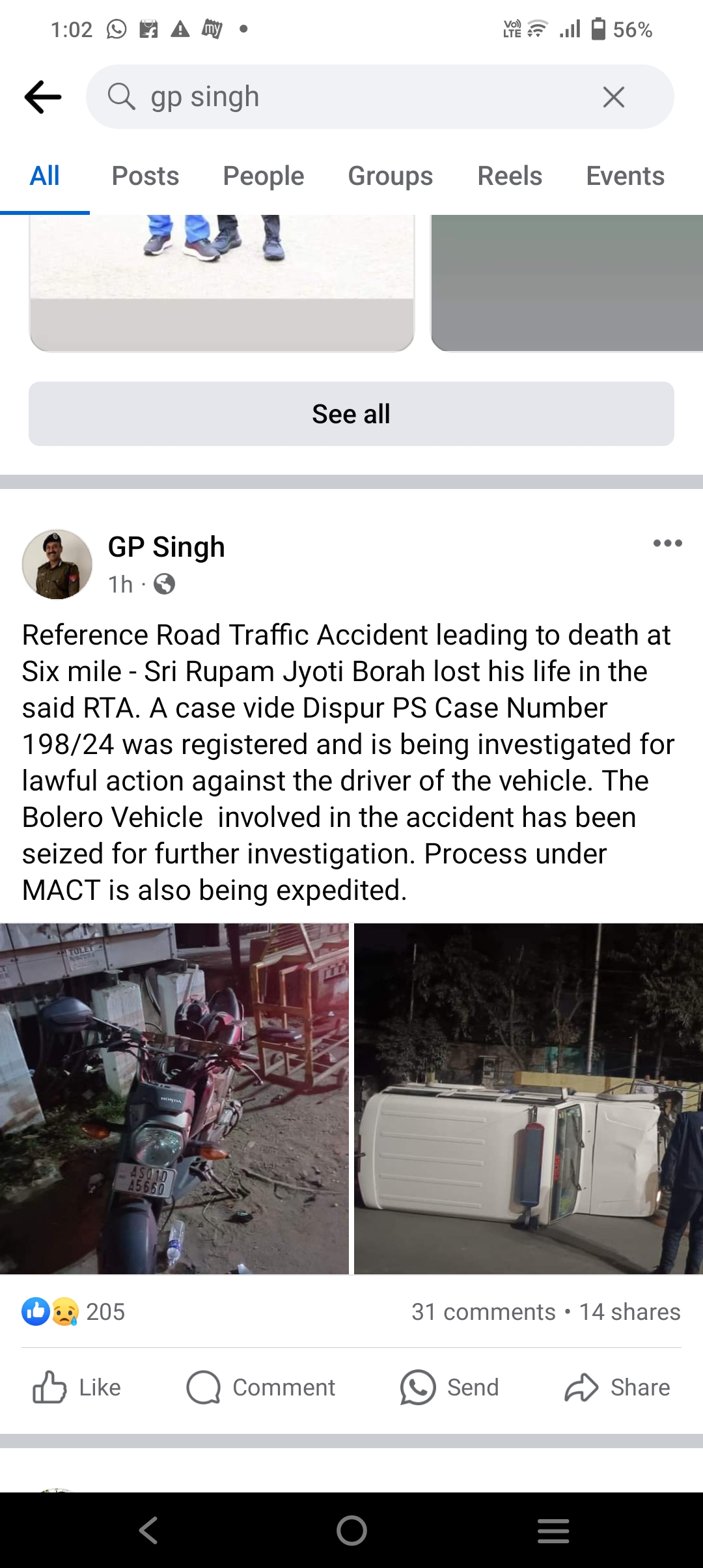
Task: Tap the See all button
Action: (x=351, y=414)
